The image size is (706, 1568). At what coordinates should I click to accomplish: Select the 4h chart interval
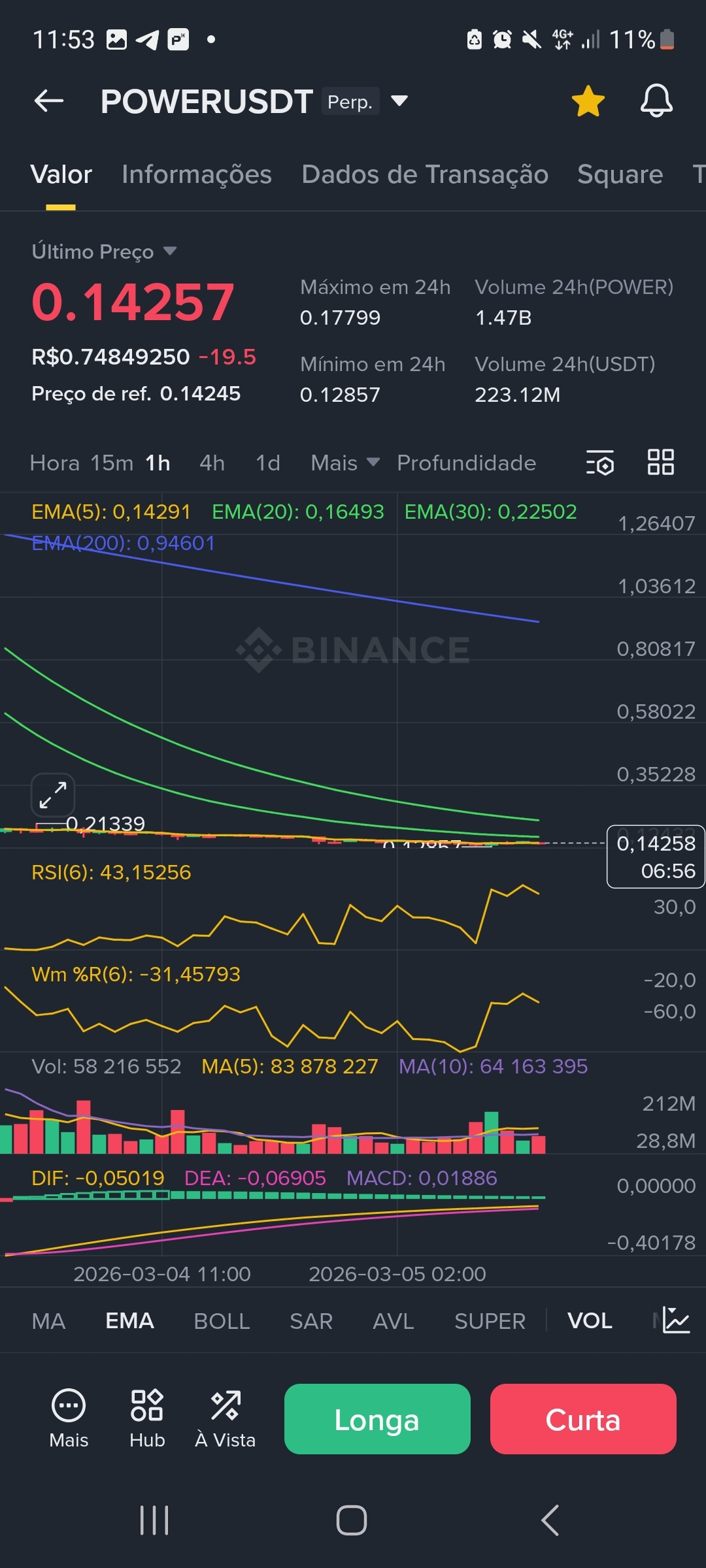tap(212, 463)
